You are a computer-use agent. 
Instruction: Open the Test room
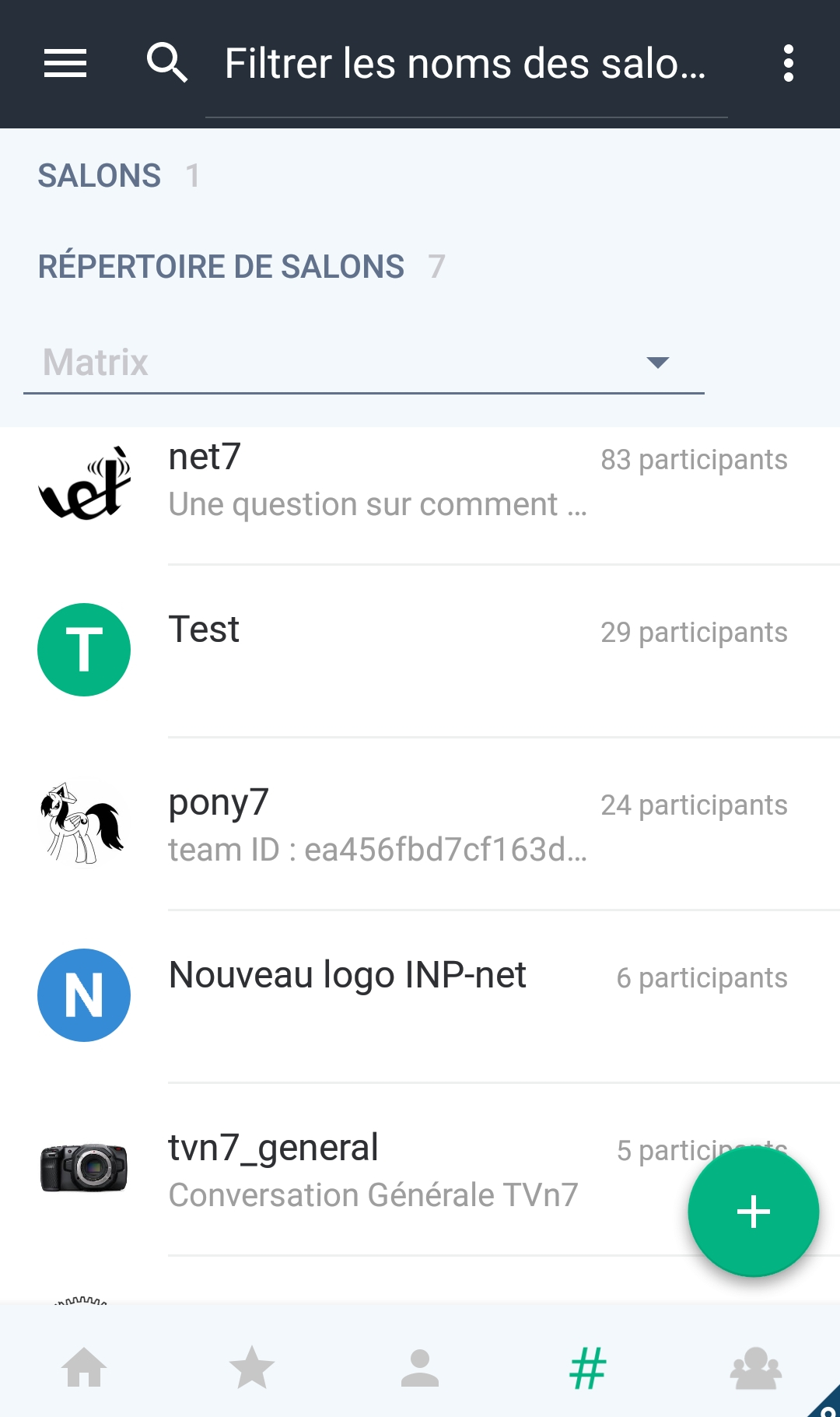pyautogui.click(x=420, y=650)
